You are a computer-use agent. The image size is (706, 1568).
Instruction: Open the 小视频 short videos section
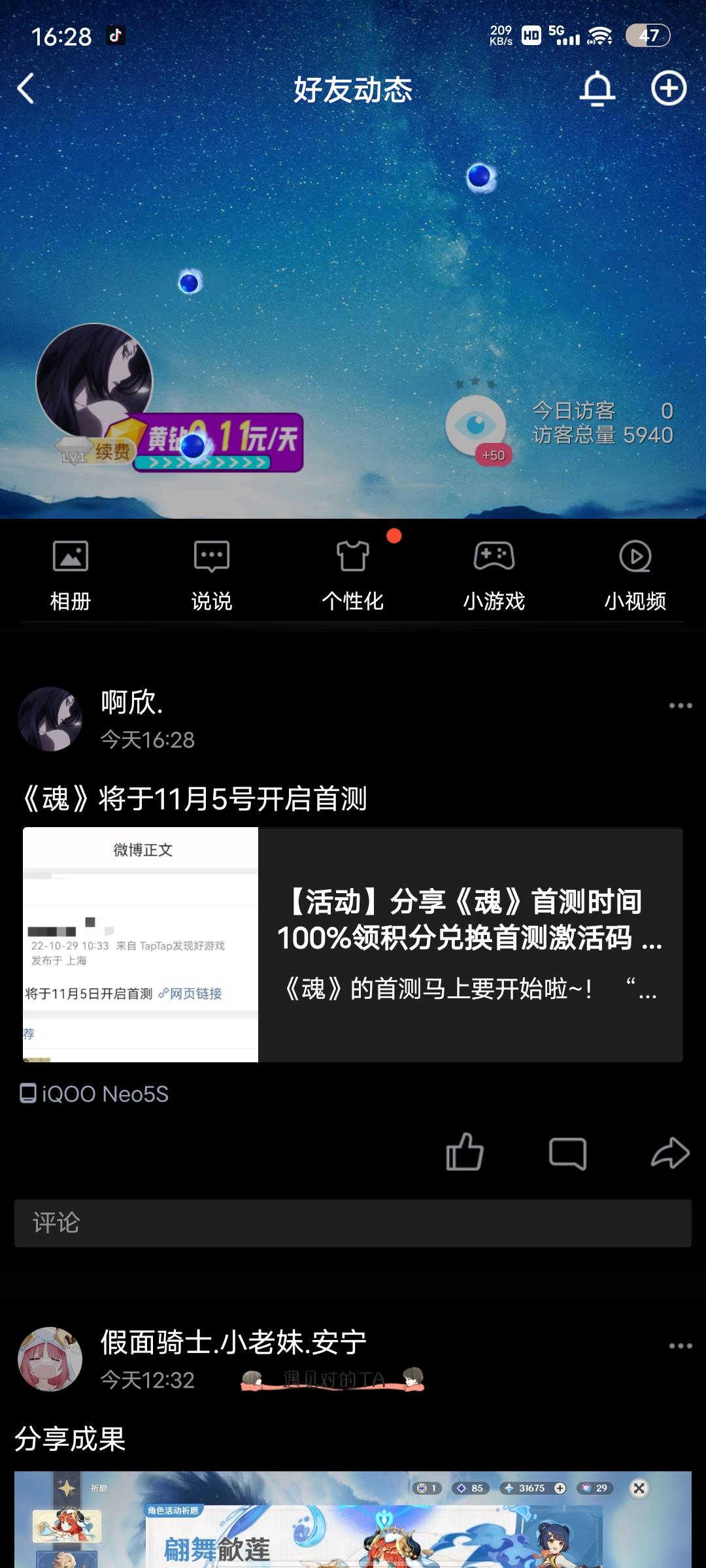pos(635,575)
